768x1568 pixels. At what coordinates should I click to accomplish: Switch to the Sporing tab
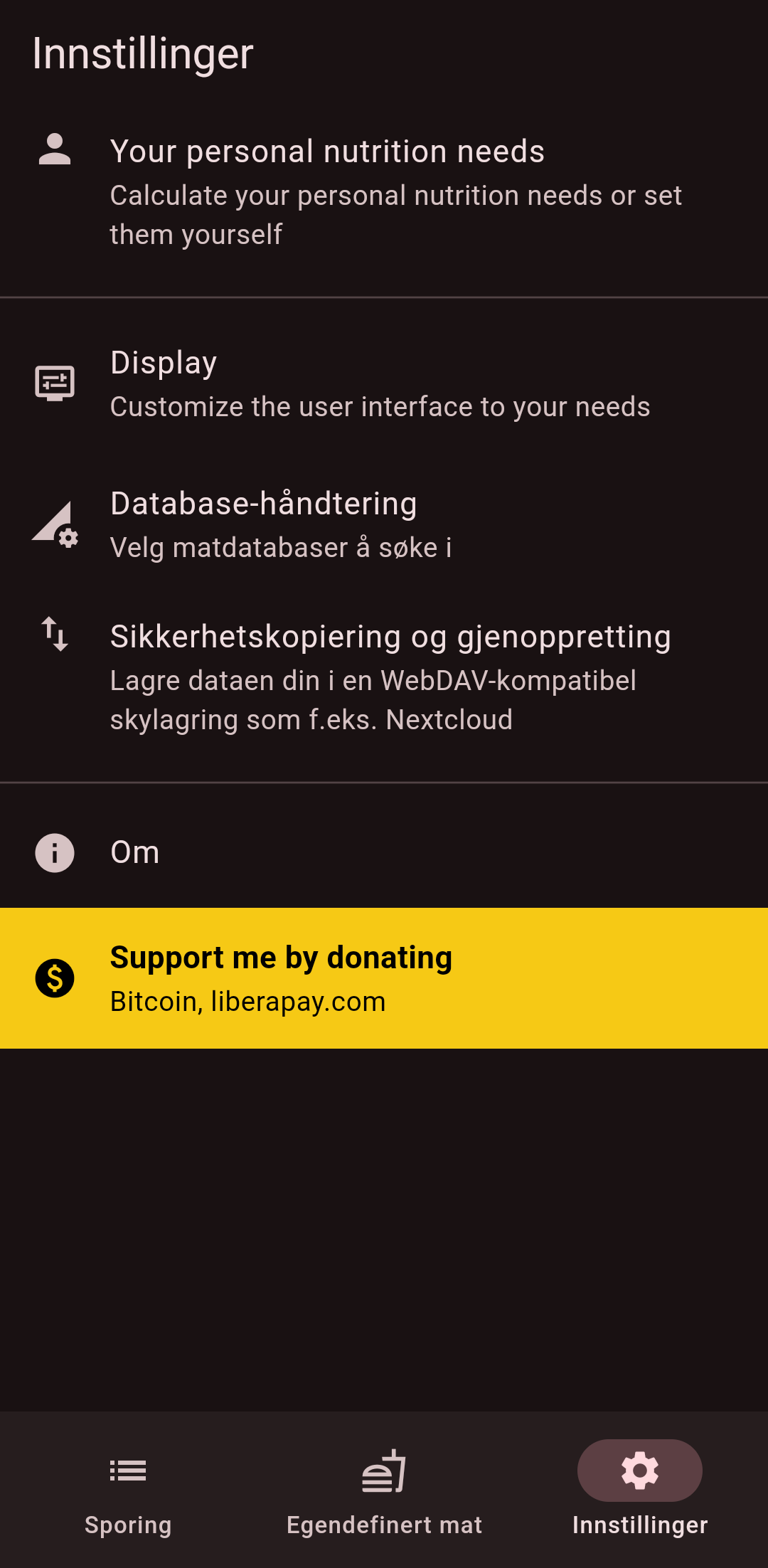pos(128,1490)
